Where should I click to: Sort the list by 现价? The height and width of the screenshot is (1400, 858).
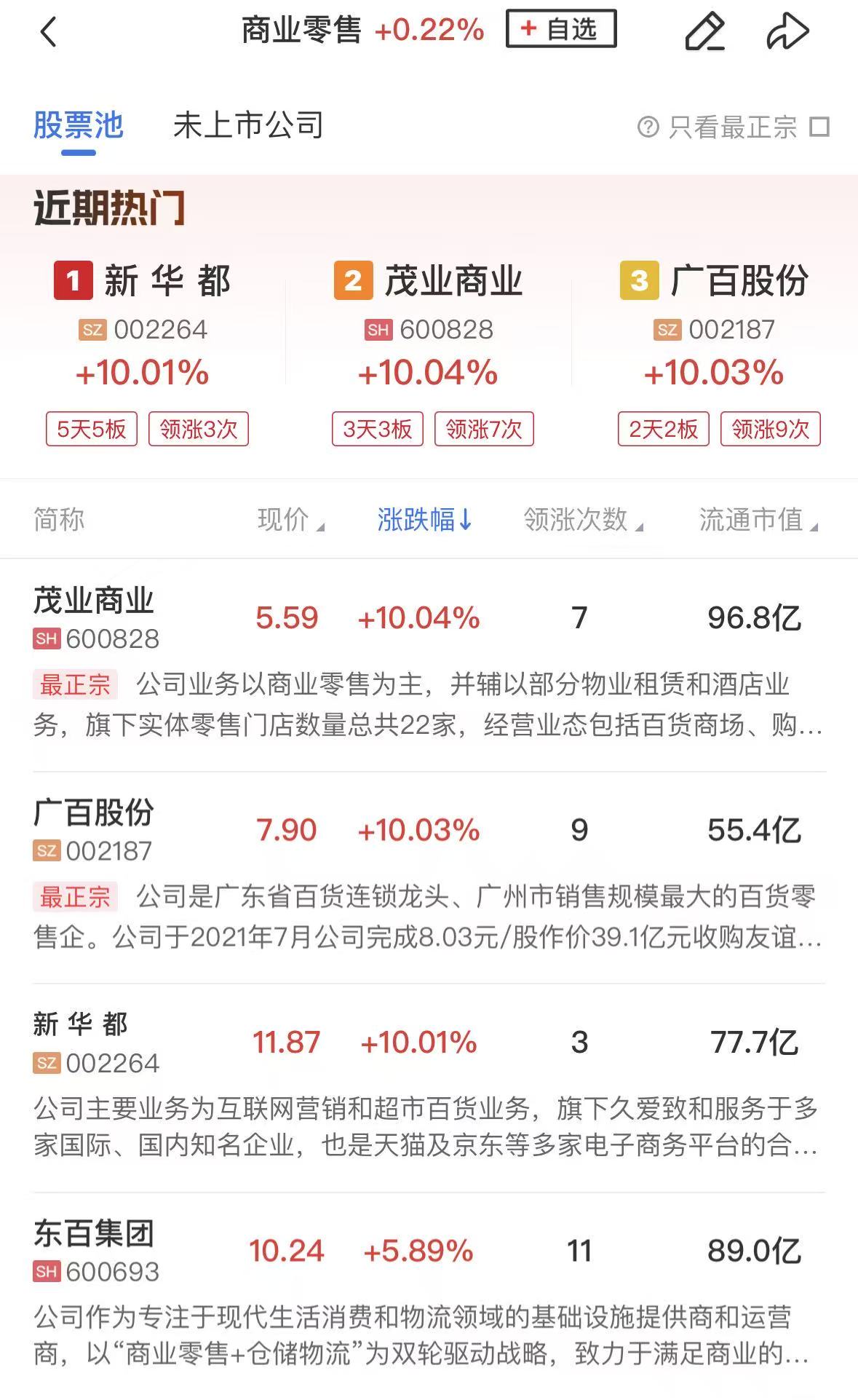coord(290,520)
